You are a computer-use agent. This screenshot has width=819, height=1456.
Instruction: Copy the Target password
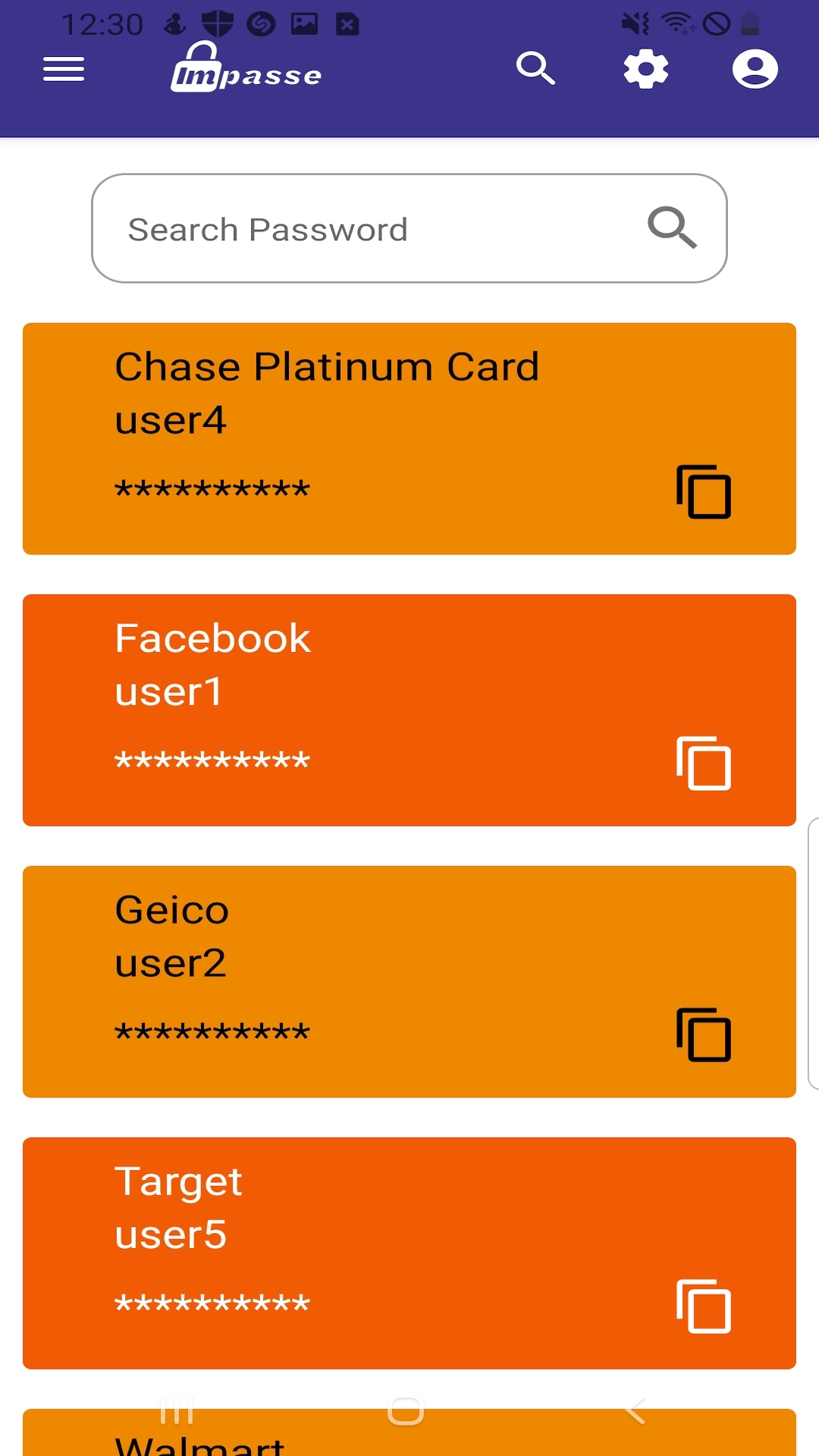[x=704, y=1307]
